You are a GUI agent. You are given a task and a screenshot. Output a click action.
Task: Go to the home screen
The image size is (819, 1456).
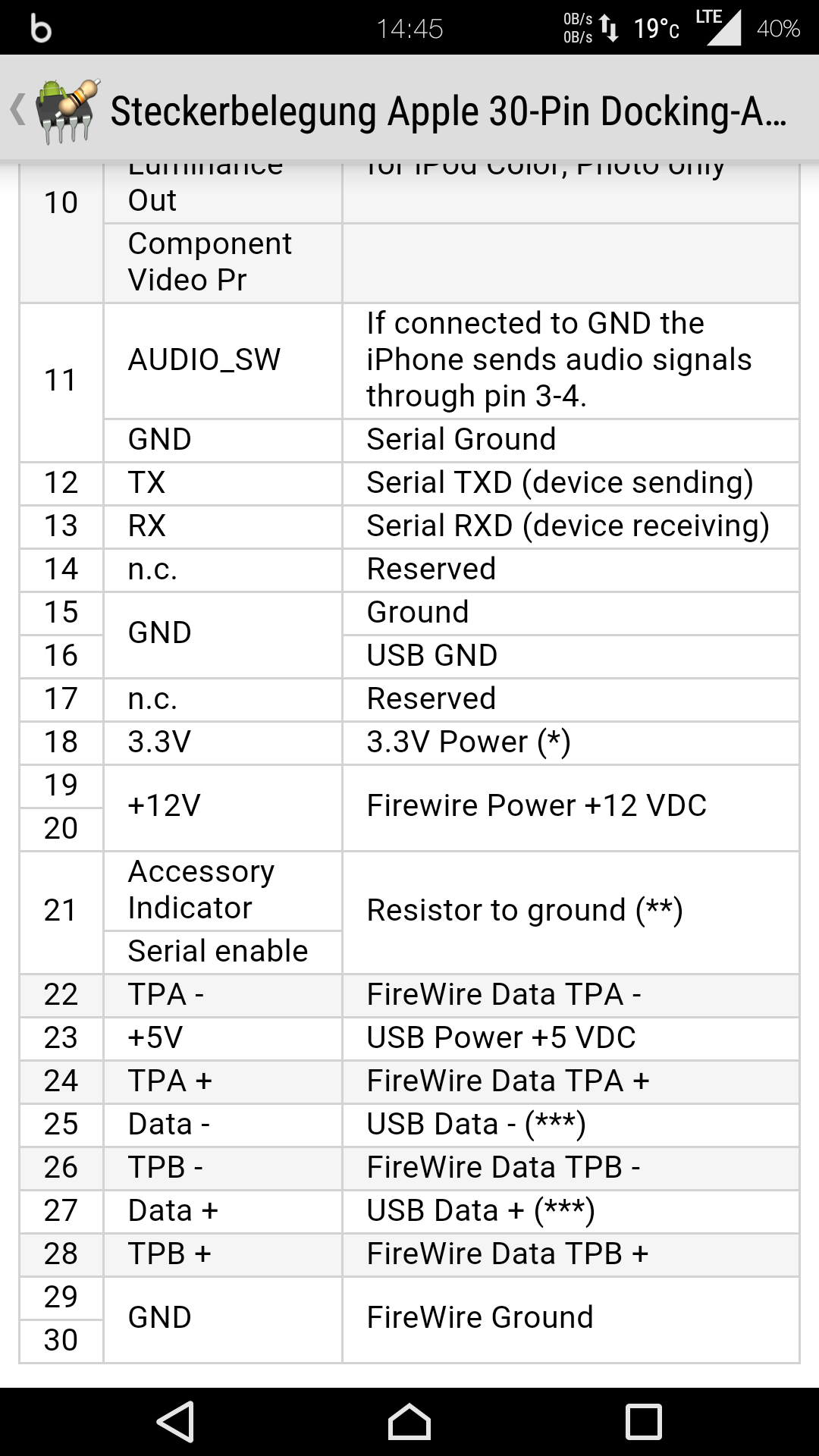(409, 1422)
